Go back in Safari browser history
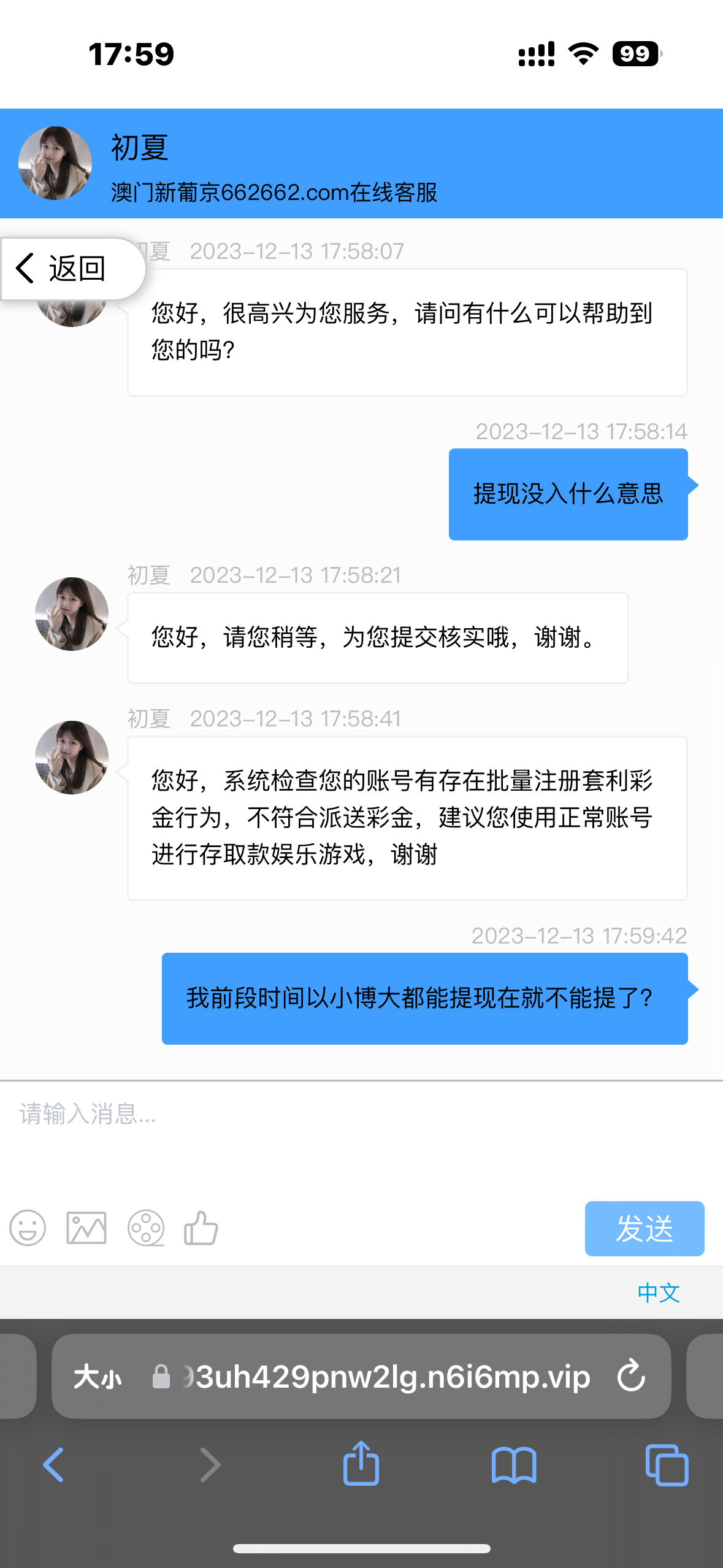Screen dimensions: 723x1568 [54, 1465]
